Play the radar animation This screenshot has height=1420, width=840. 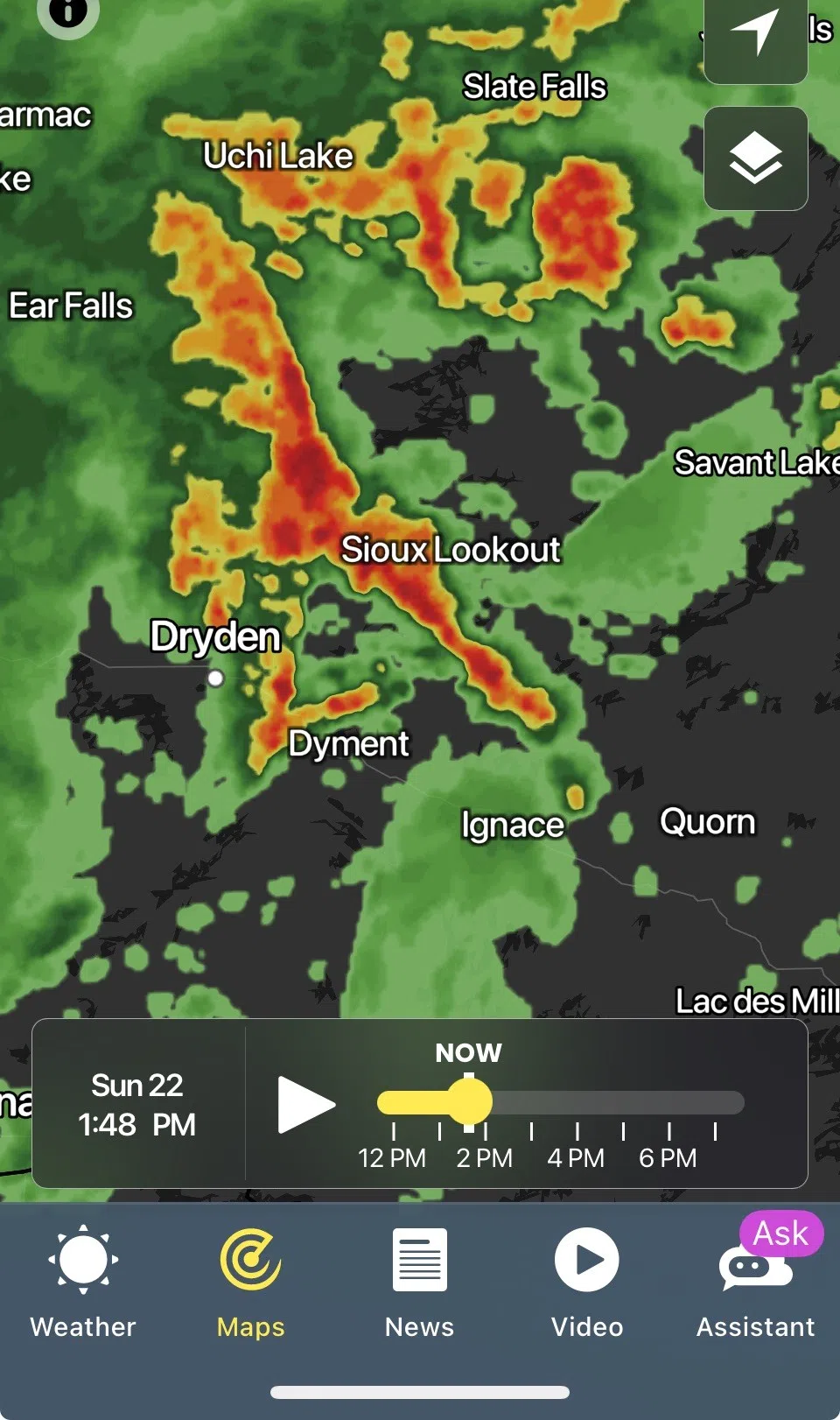[306, 1105]
